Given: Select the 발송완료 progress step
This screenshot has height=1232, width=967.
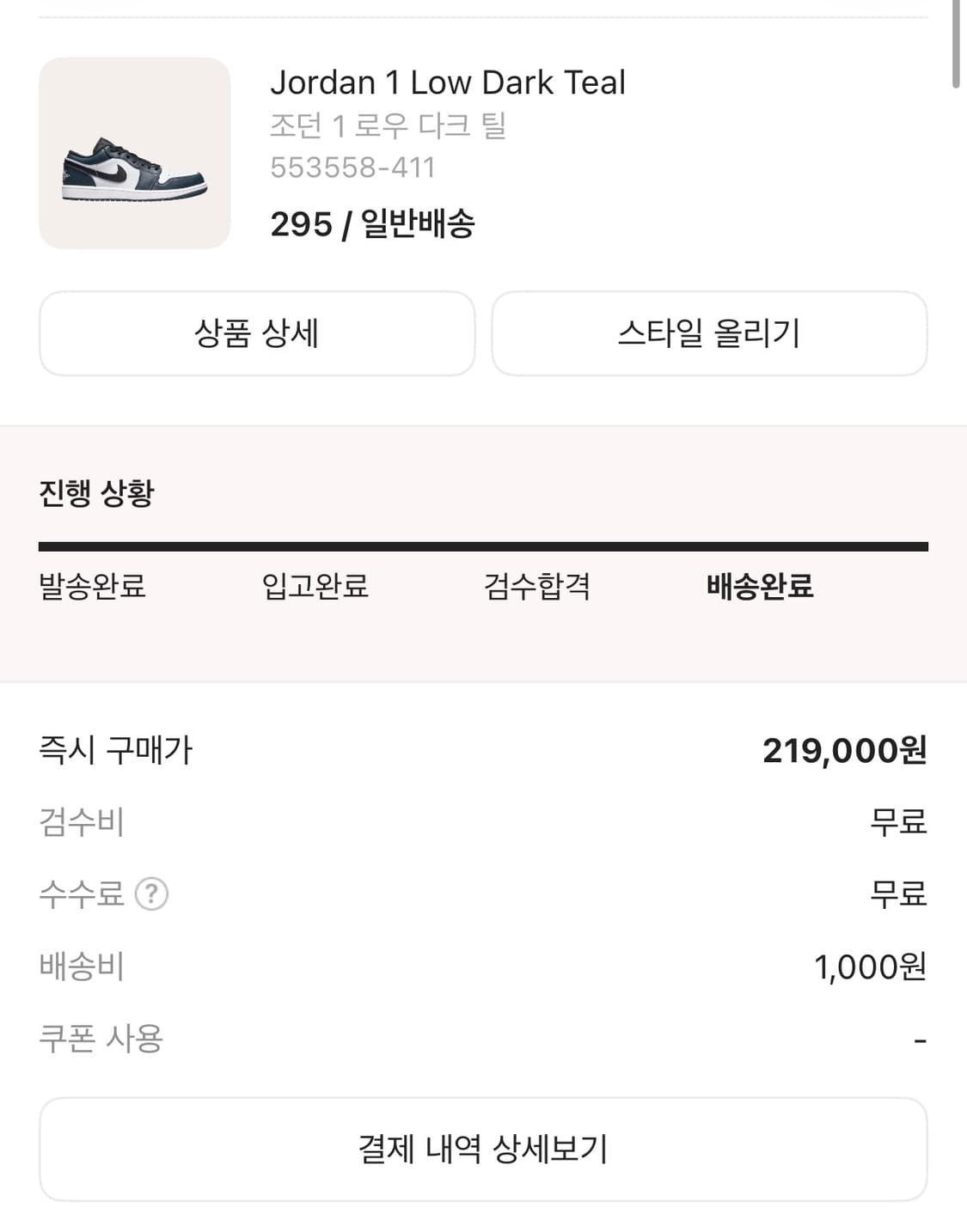Looking at the screenshot, I should pyautogui.click(x=90, y=587).
